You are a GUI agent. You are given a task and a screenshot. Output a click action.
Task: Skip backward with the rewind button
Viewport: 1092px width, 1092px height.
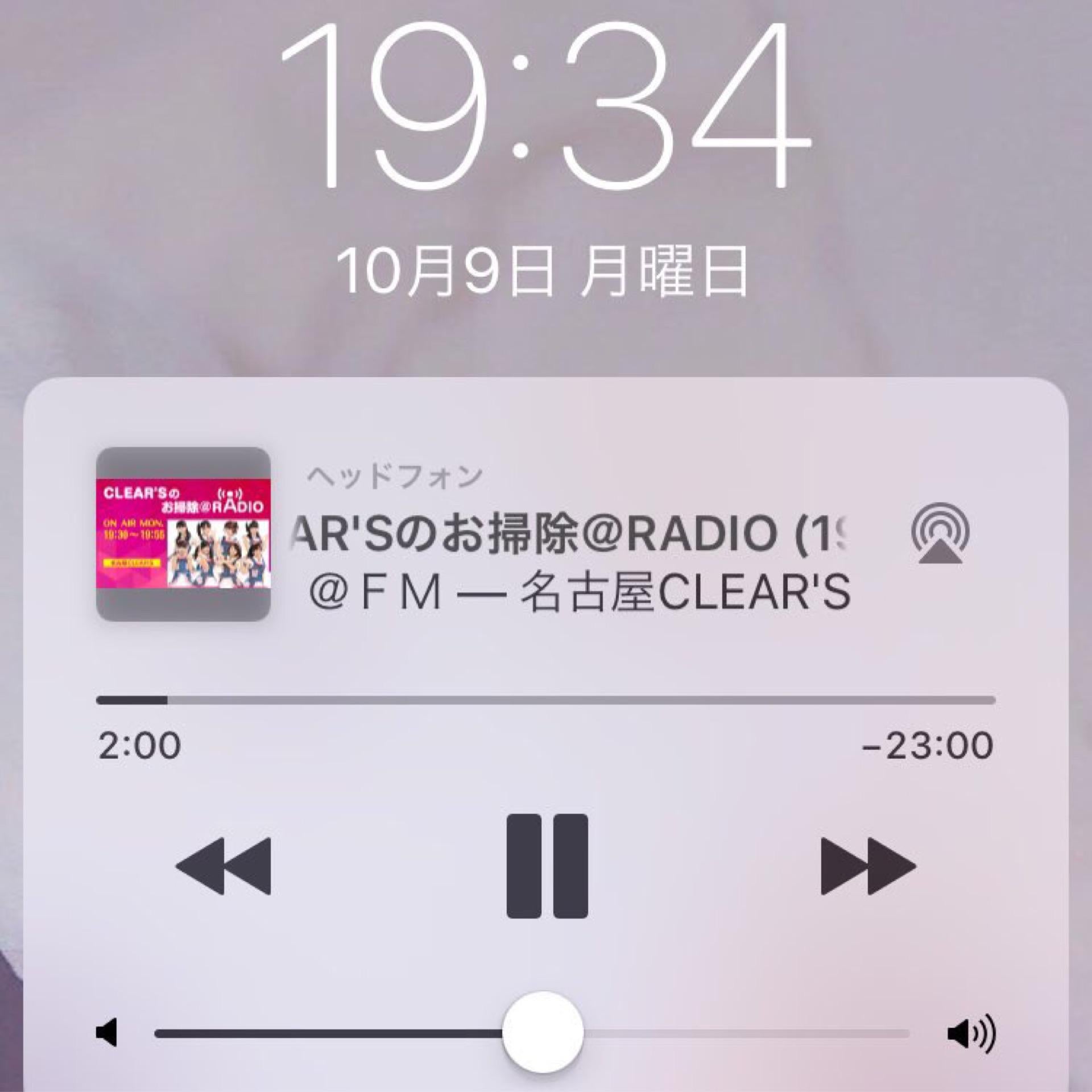coord(224,866)
